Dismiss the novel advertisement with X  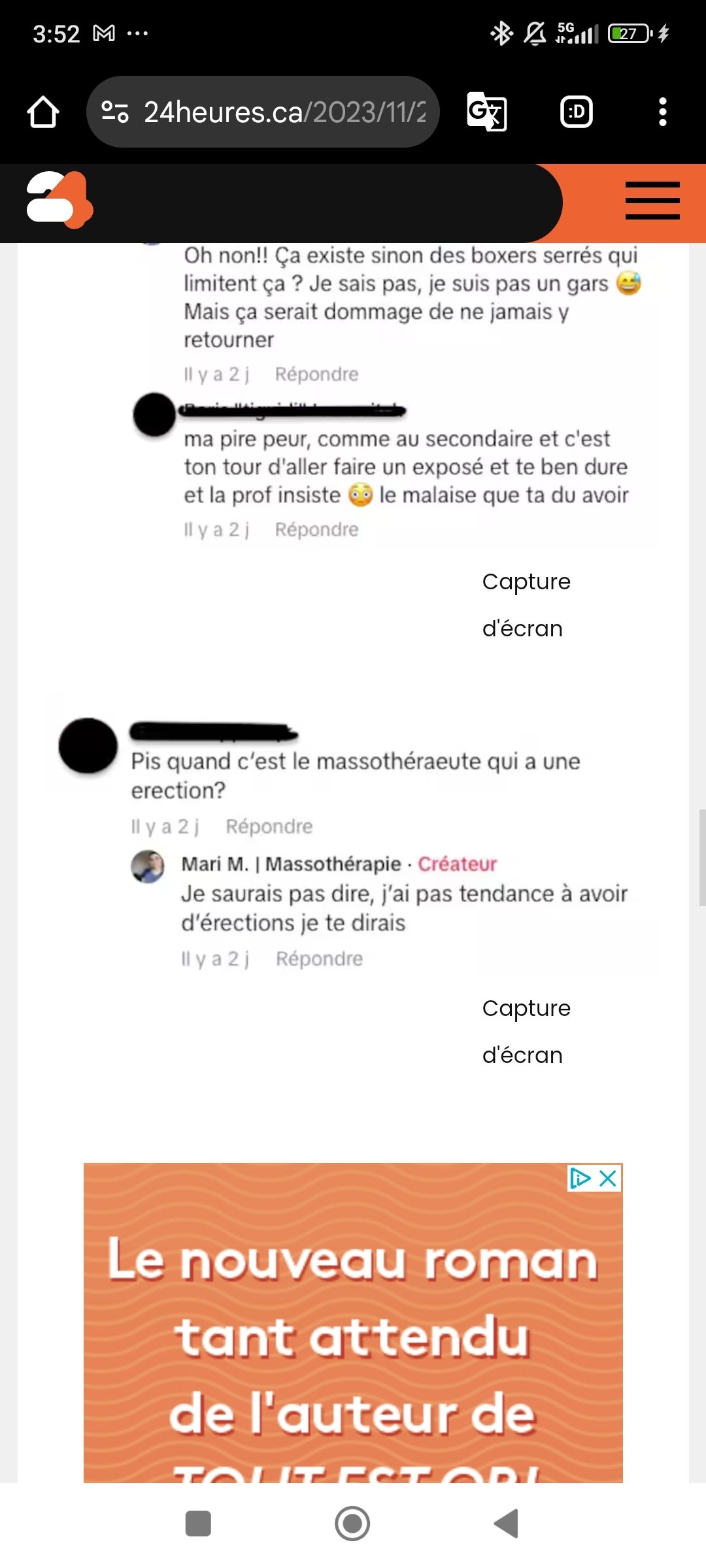(x=608, y=1179)
